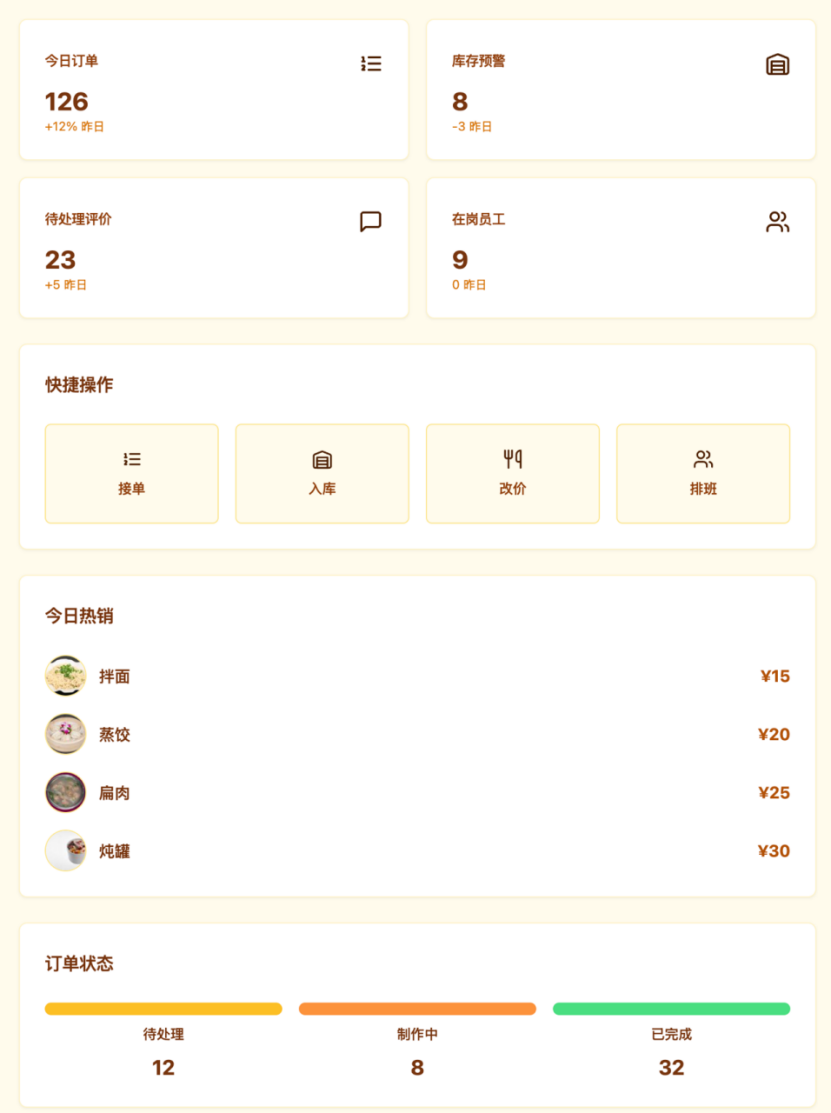Click the inventory icon on 库存预警 card
831x1113 pixels.
pyautogui.click(x=777, y=65)
